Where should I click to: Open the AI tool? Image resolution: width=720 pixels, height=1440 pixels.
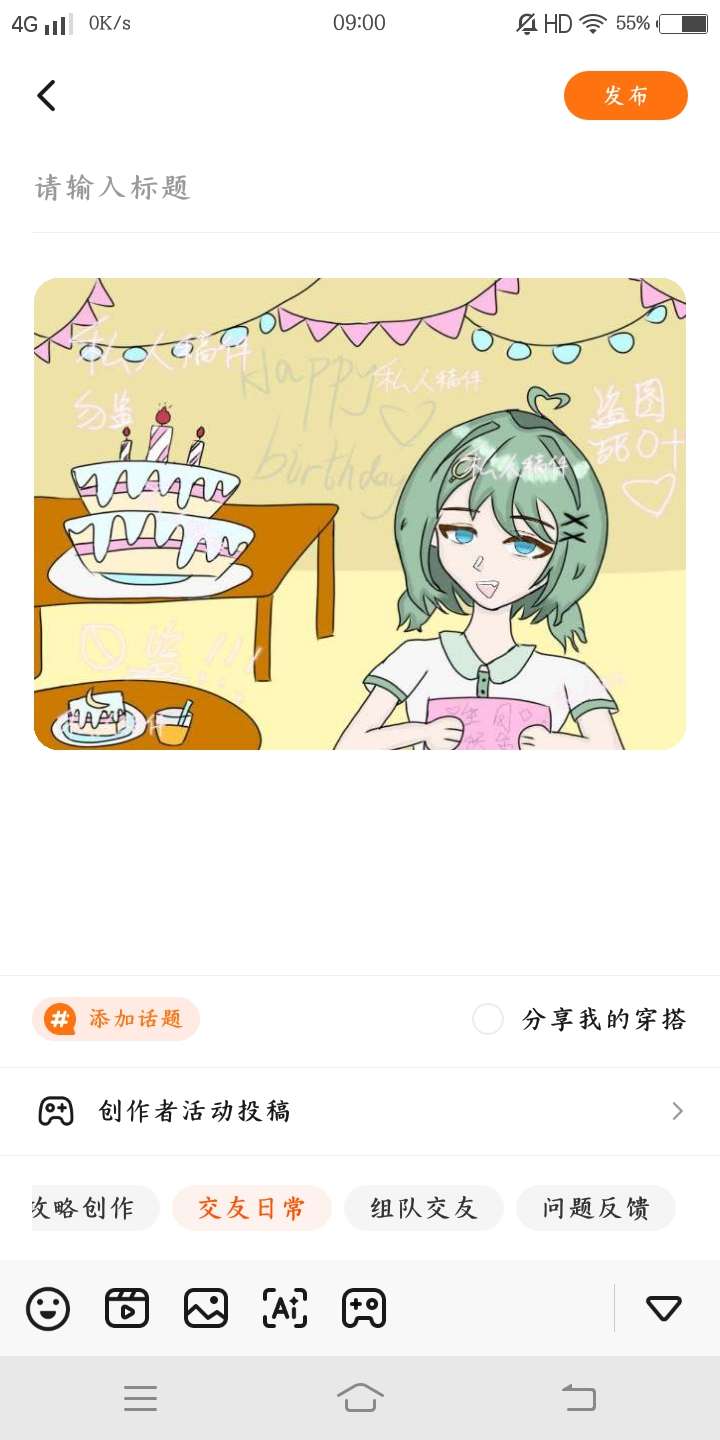click(285, 1308)
